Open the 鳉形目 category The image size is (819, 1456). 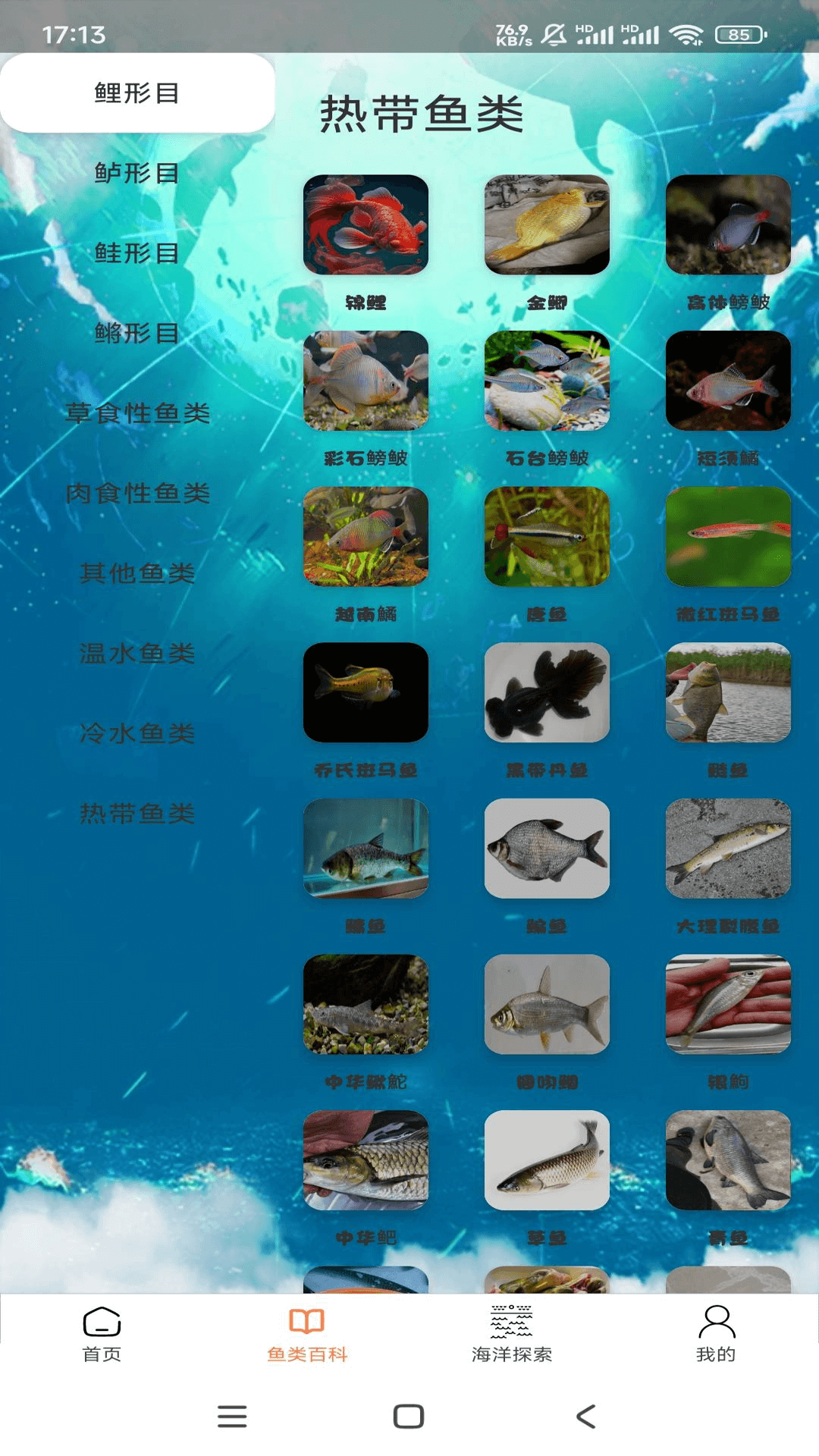coord(137,333)
